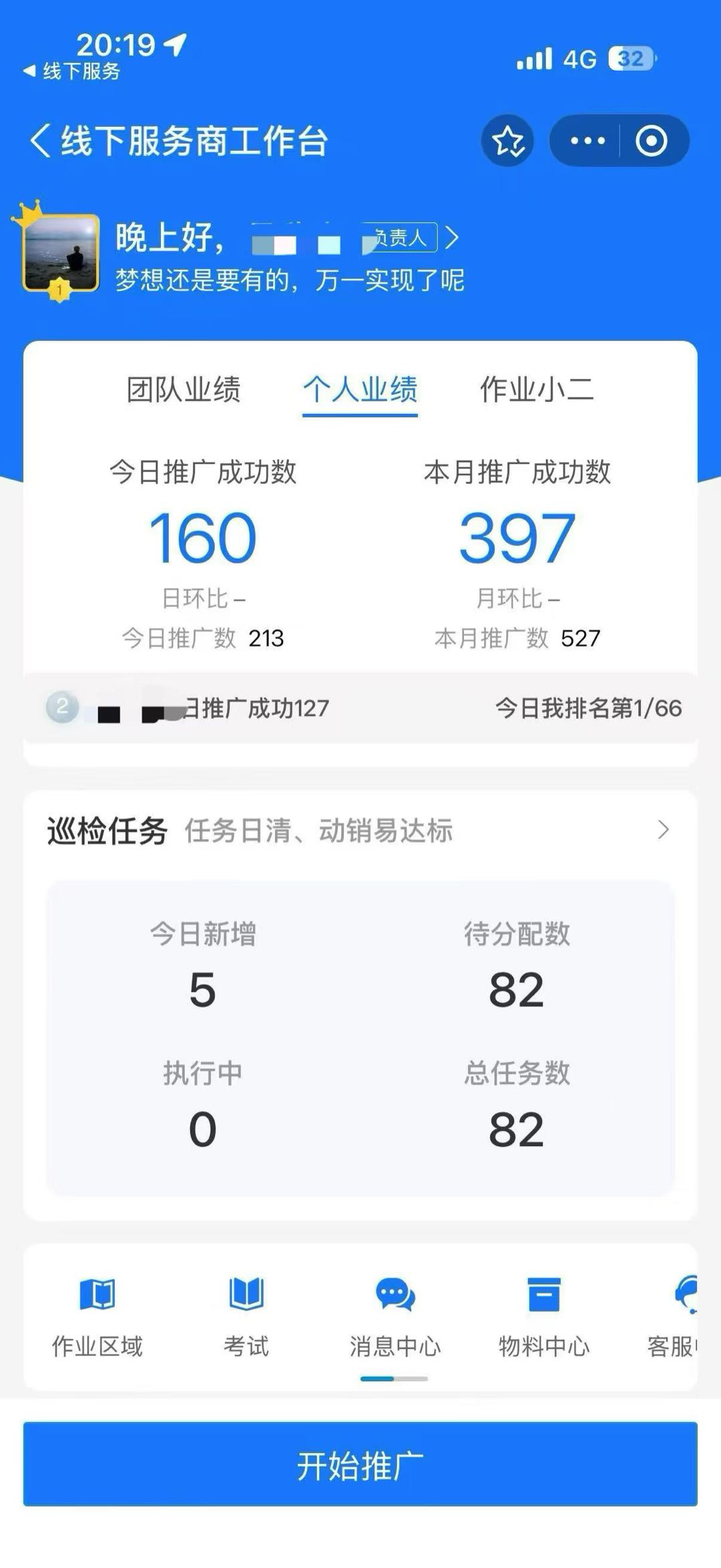Tap the star icon to favorite the mini-program
Viewport: 721px width, 1568px height.
[x=507, y=141]
